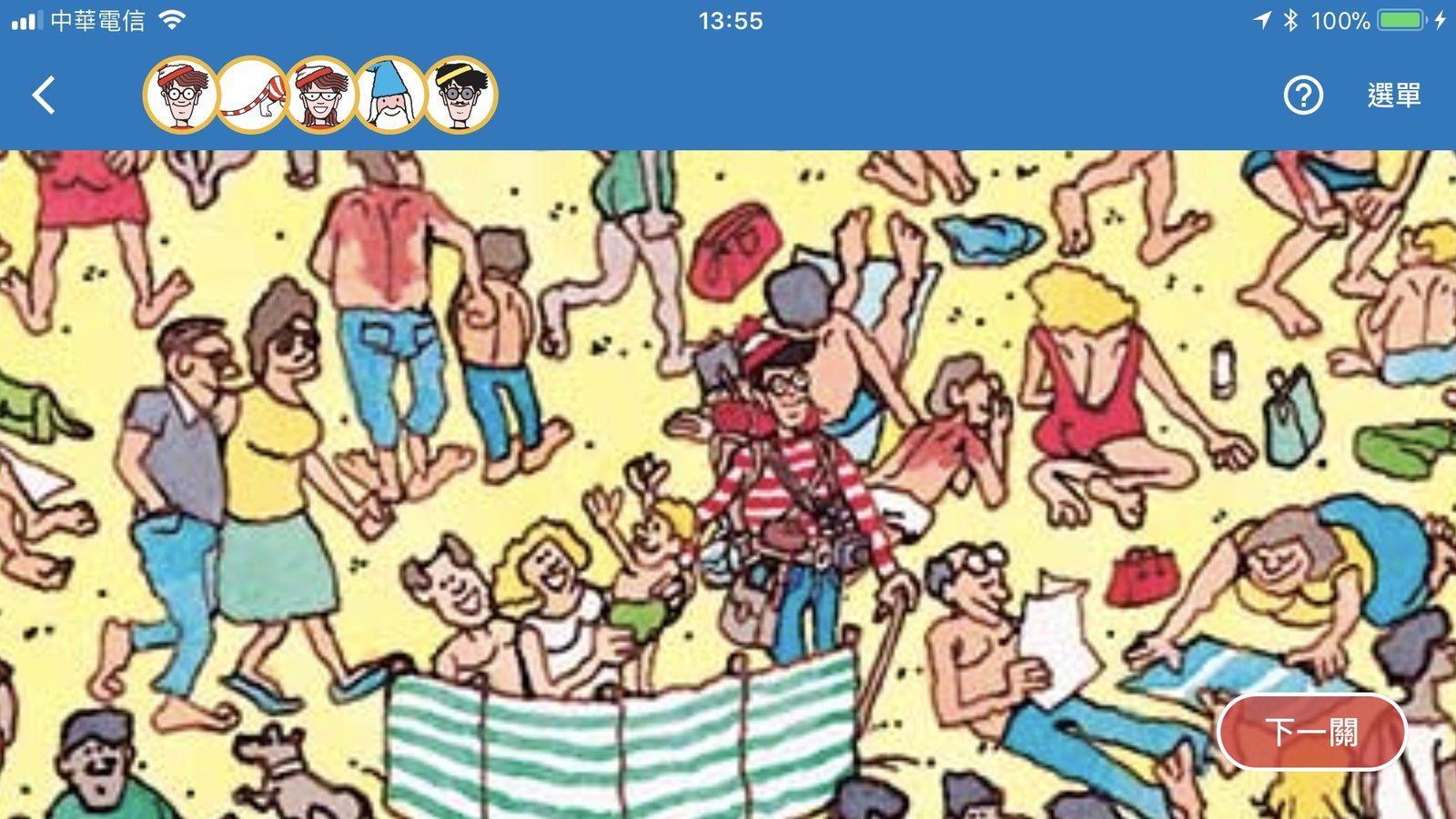Image resolution: width=1456 pixels, height=819 pixels.
Task: Select the Waldo character avatar
Action: tap(180, 95)
